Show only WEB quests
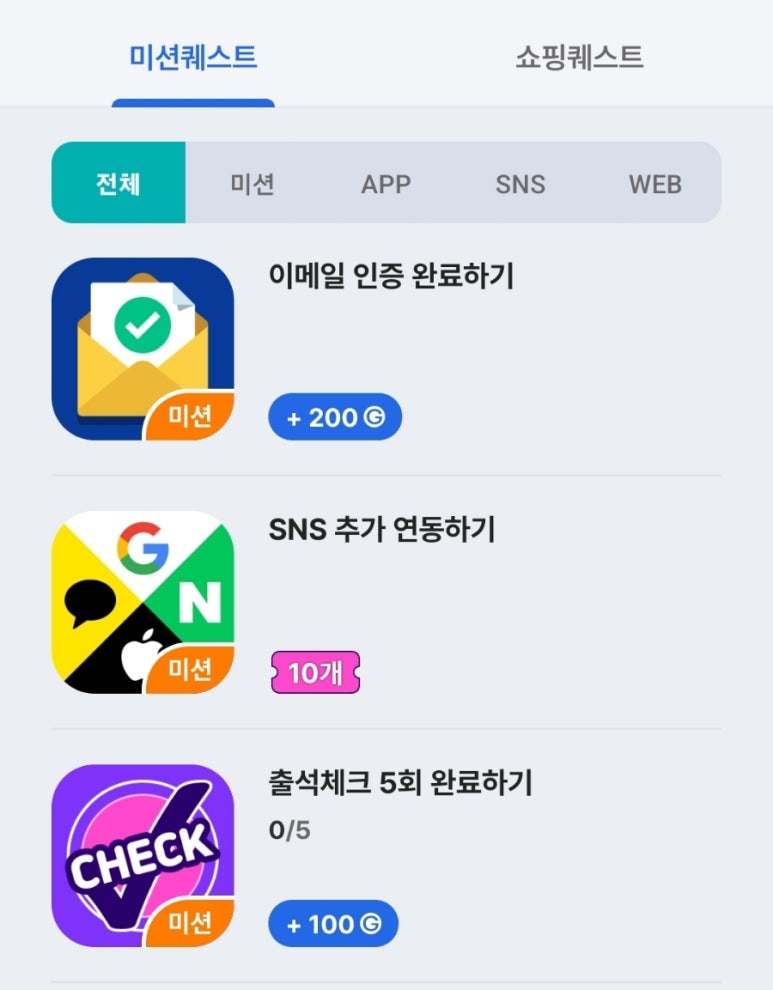 655,183
